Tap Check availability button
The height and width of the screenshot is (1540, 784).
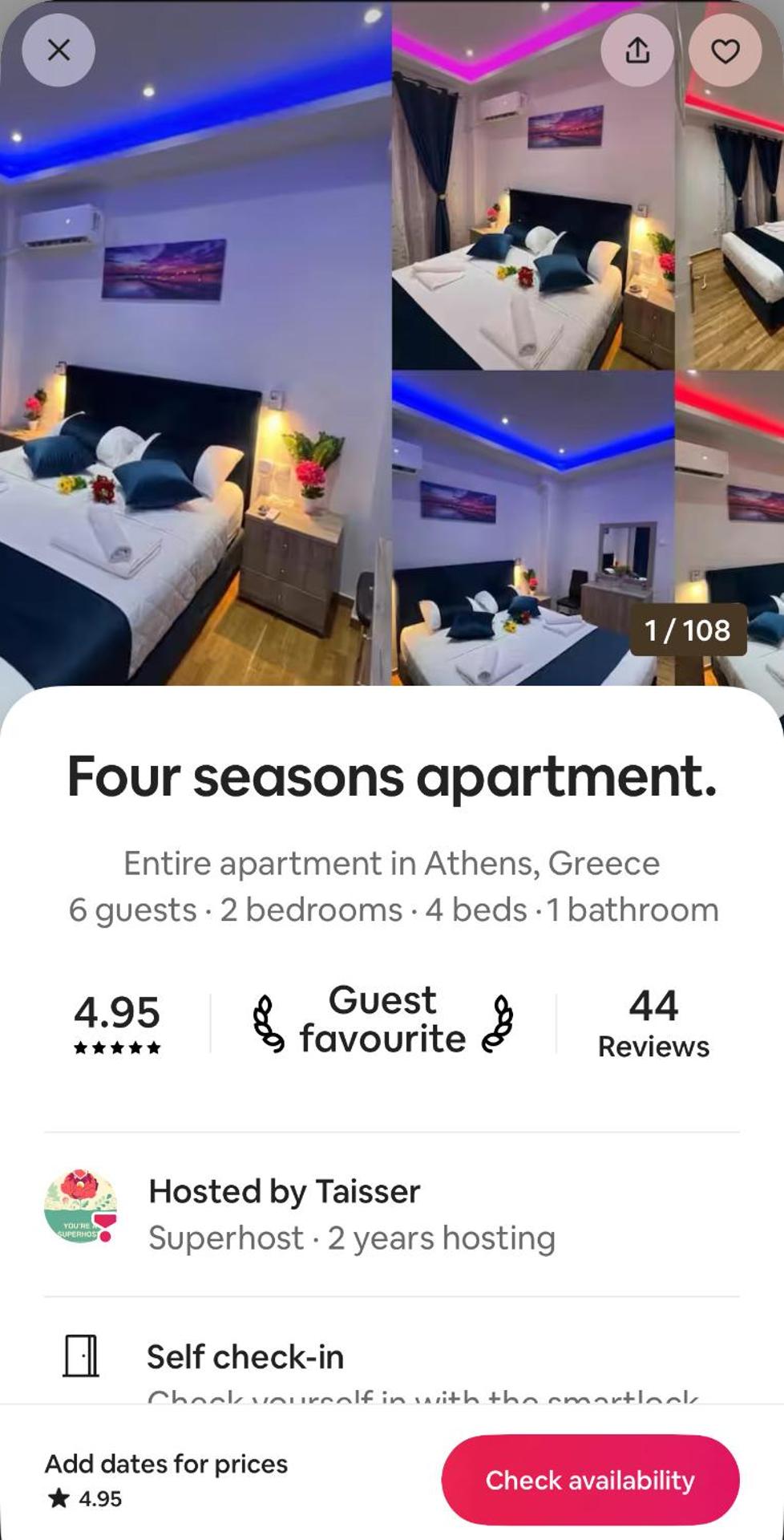(590, 1480)
